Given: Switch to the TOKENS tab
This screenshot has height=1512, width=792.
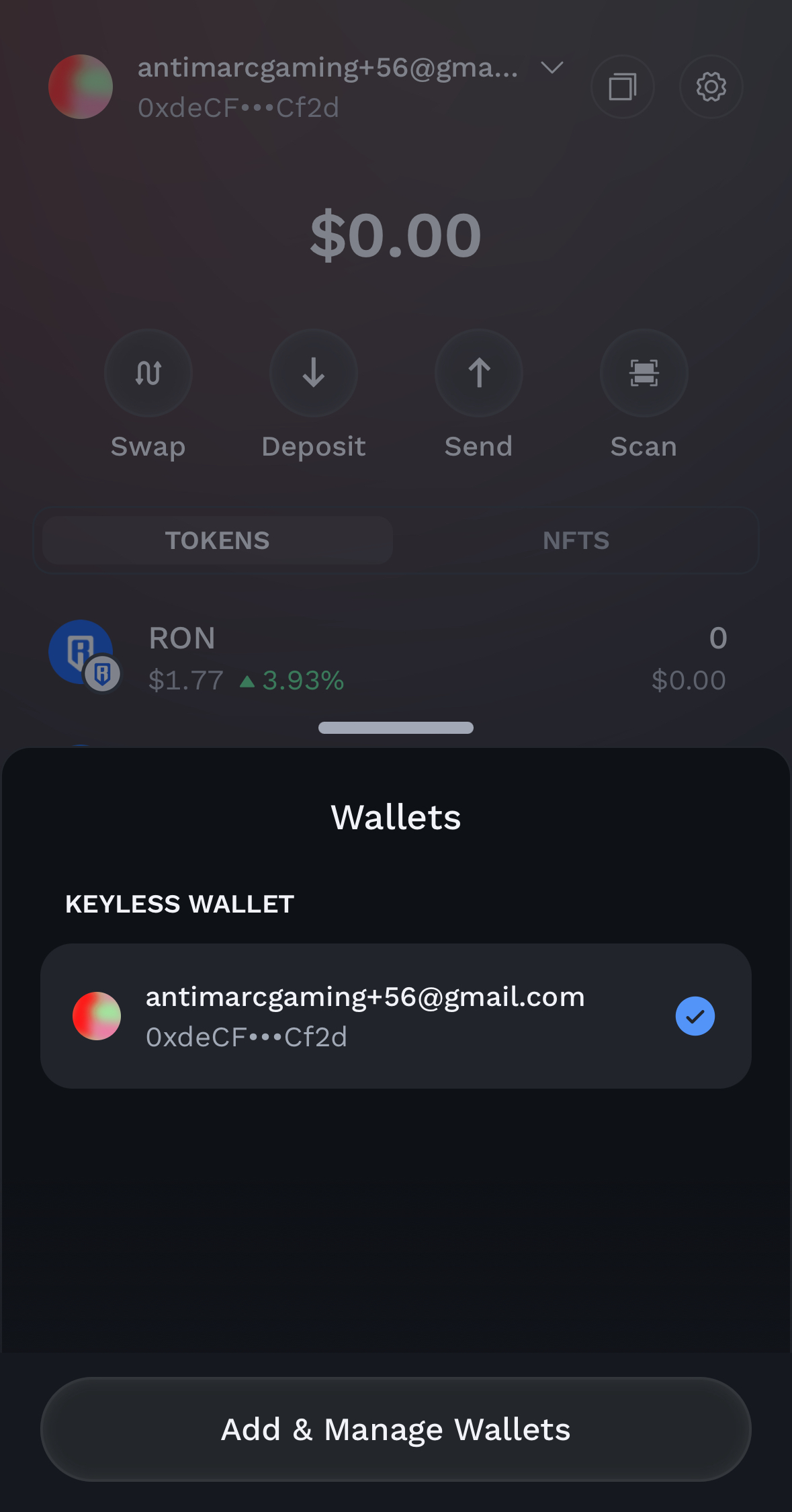Looking at the screenshot, I should pyautogui.click(x=218, y=540).
